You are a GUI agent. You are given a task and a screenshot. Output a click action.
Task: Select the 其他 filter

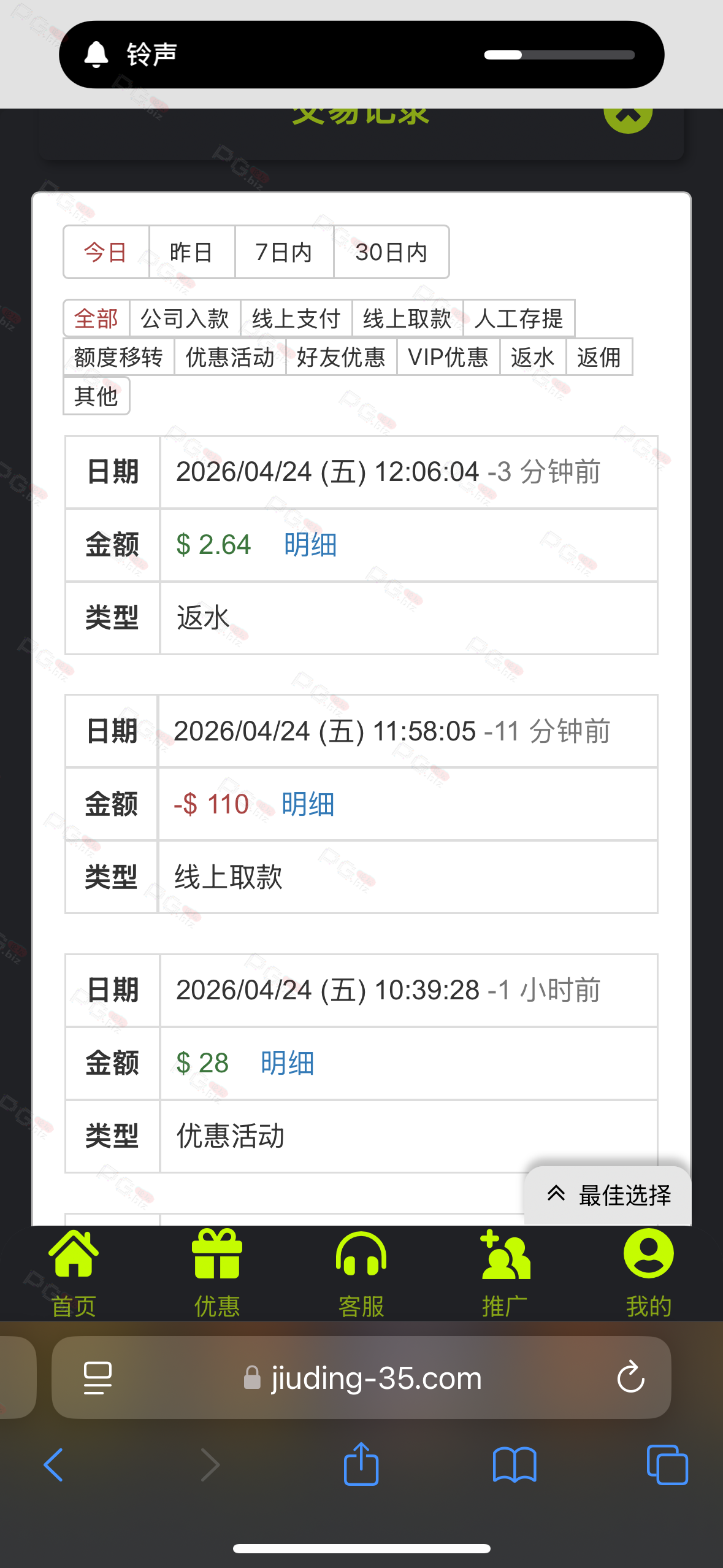[96, 396]
